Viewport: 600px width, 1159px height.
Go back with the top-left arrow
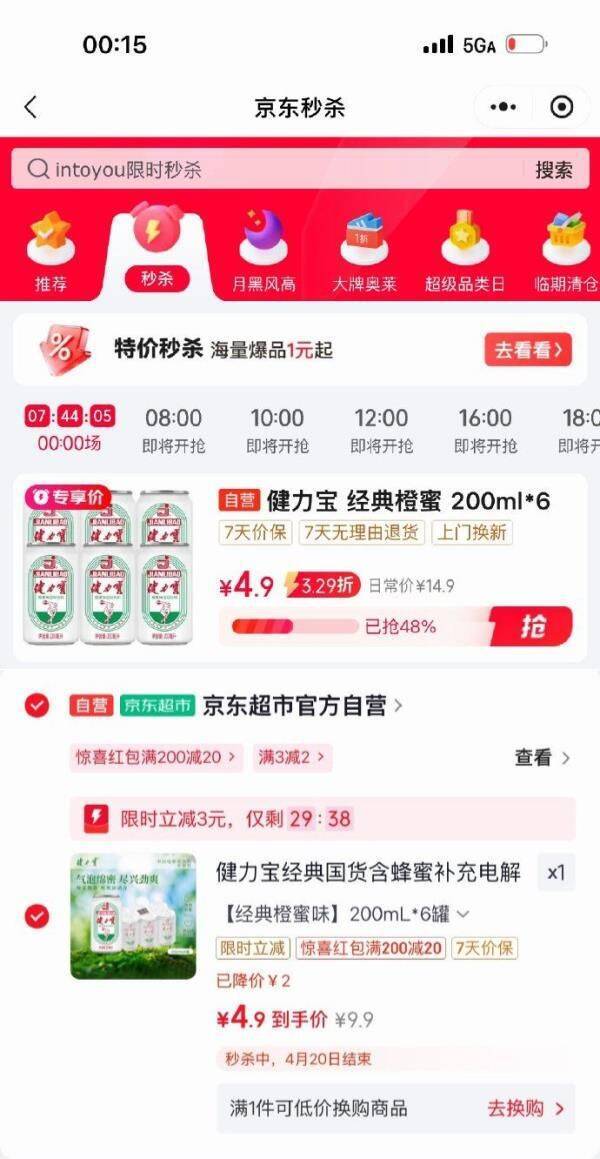(31, 107)
